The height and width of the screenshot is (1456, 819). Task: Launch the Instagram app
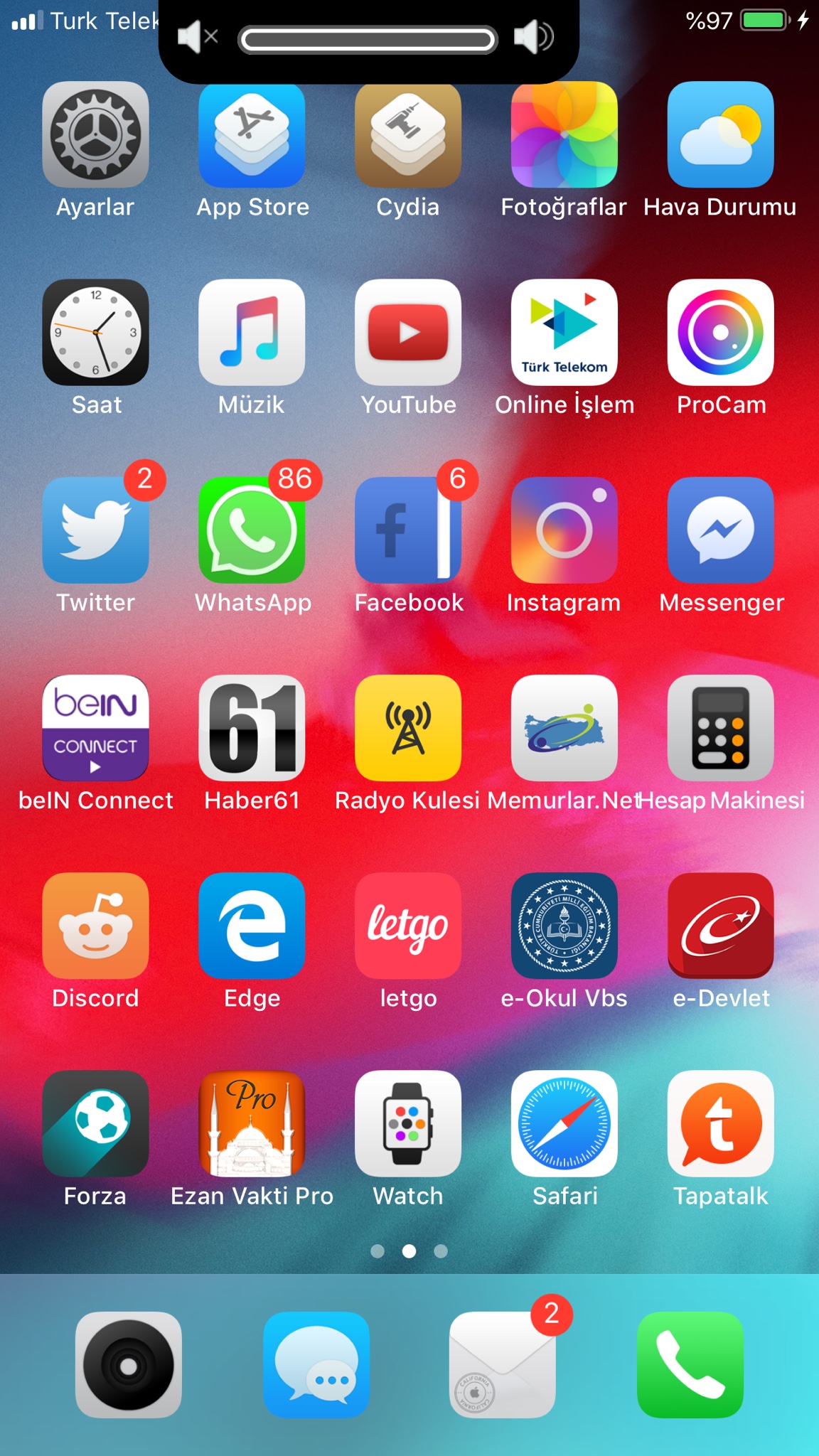pyautogui.click(x=564, y=530)
